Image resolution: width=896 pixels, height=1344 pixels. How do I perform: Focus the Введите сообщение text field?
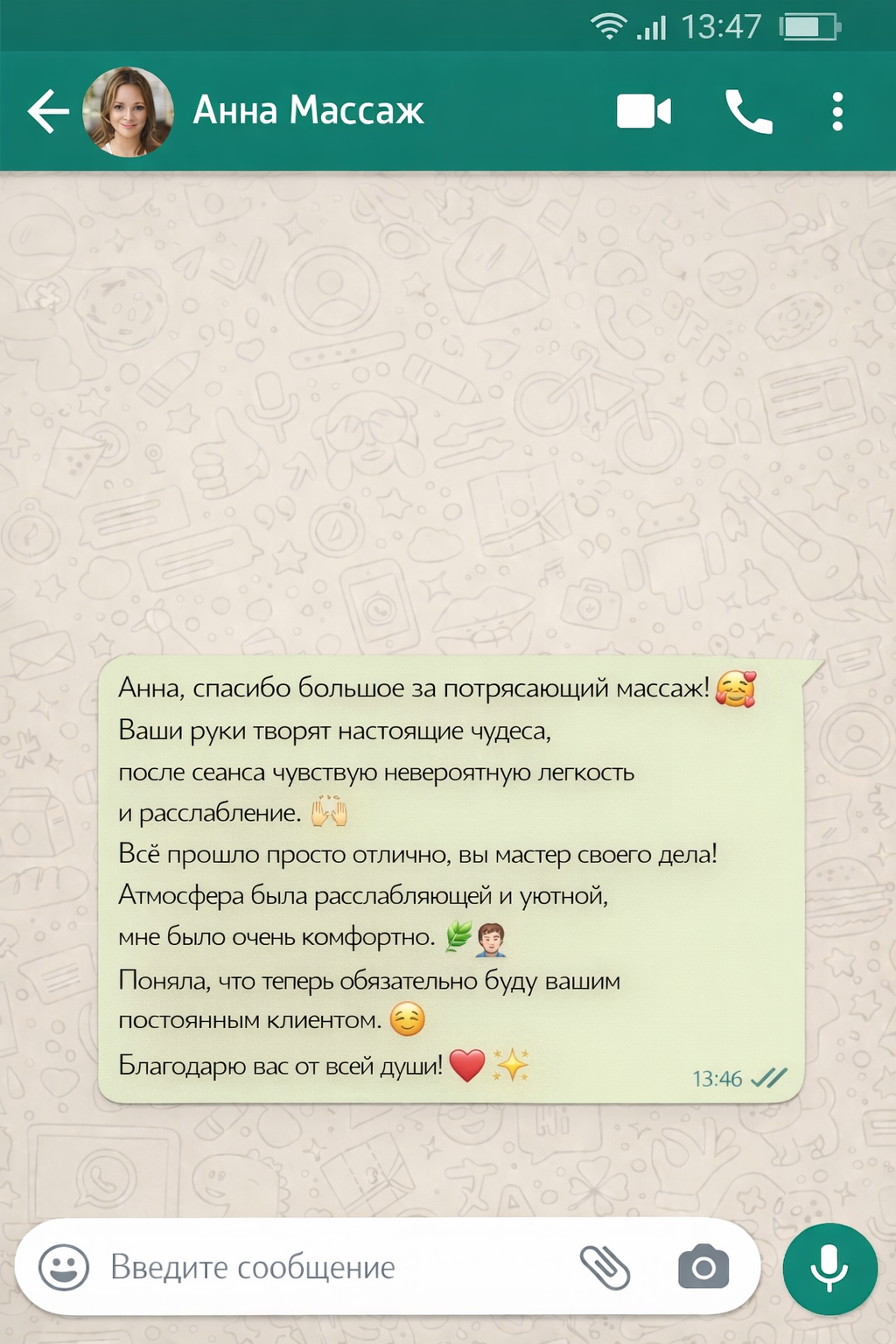(332, 1267)
